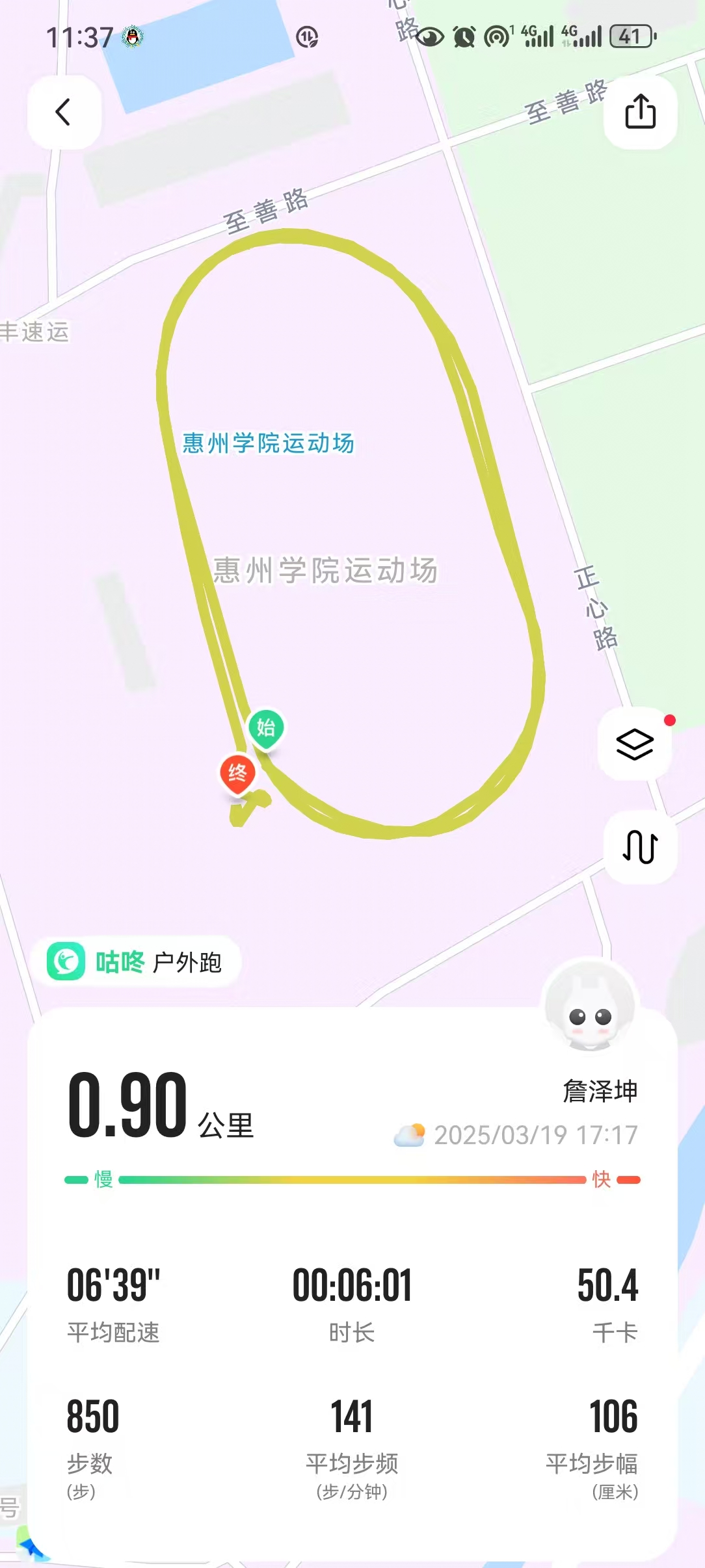The width and height of the screenshot is (705, 1568).
Task: Open 詹泽坤's profile avatar
Action: [x=590, y=1005]
